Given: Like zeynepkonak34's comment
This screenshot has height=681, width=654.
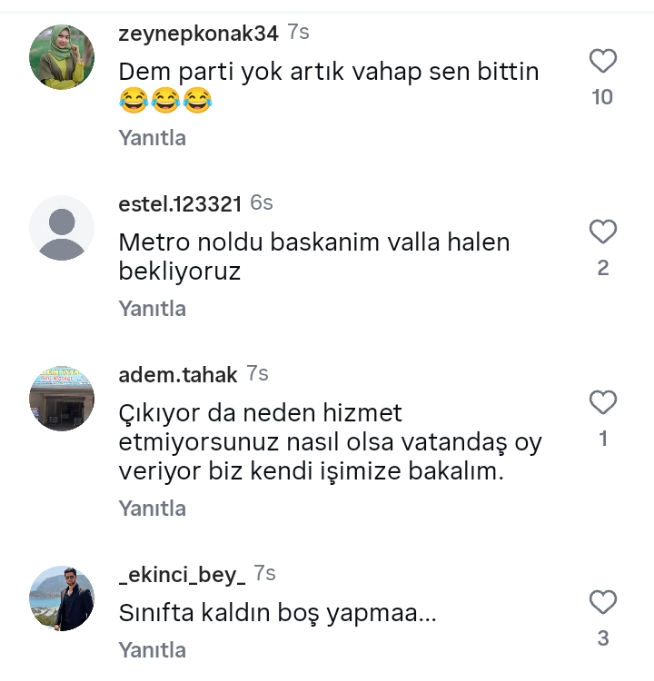Looking at the screenshot, I should click(602, 62).
